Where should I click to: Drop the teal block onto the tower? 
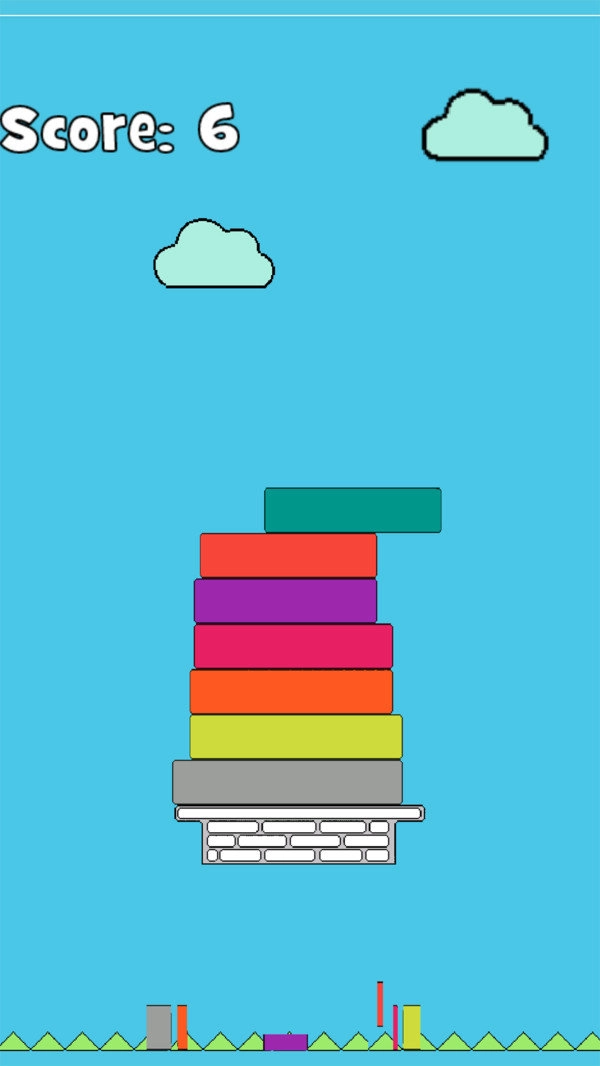tap(352, 510)
